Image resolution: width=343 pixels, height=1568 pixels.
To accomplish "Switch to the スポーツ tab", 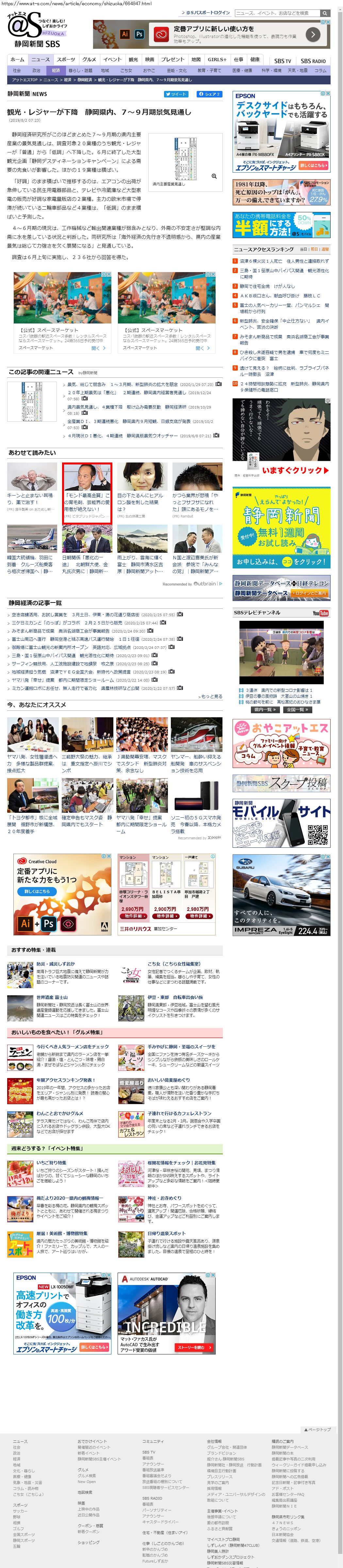I will 66,60.
